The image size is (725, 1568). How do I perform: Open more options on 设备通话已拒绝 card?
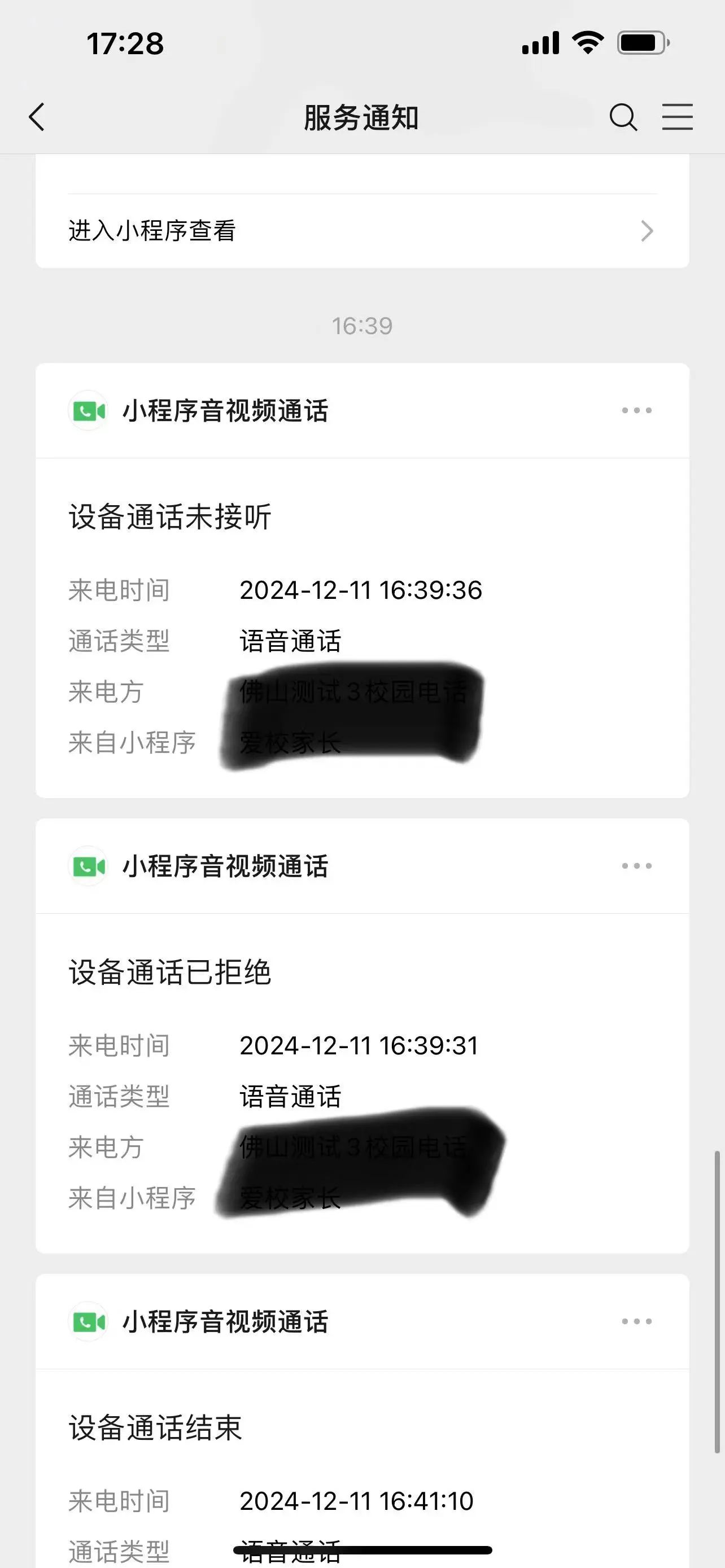click(637, 866)
